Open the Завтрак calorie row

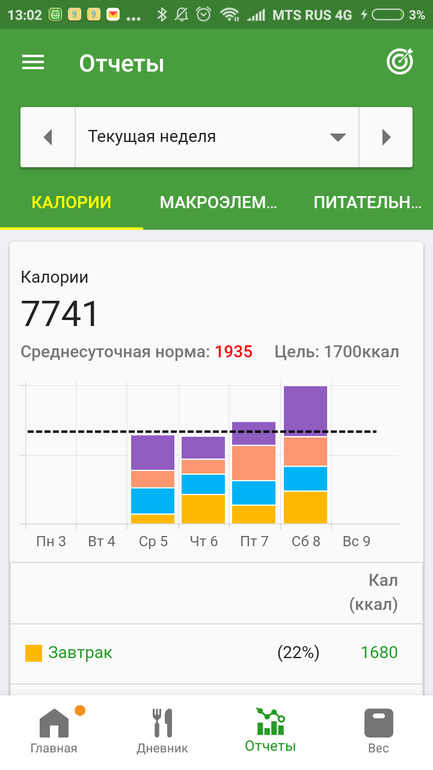(216, 653)
